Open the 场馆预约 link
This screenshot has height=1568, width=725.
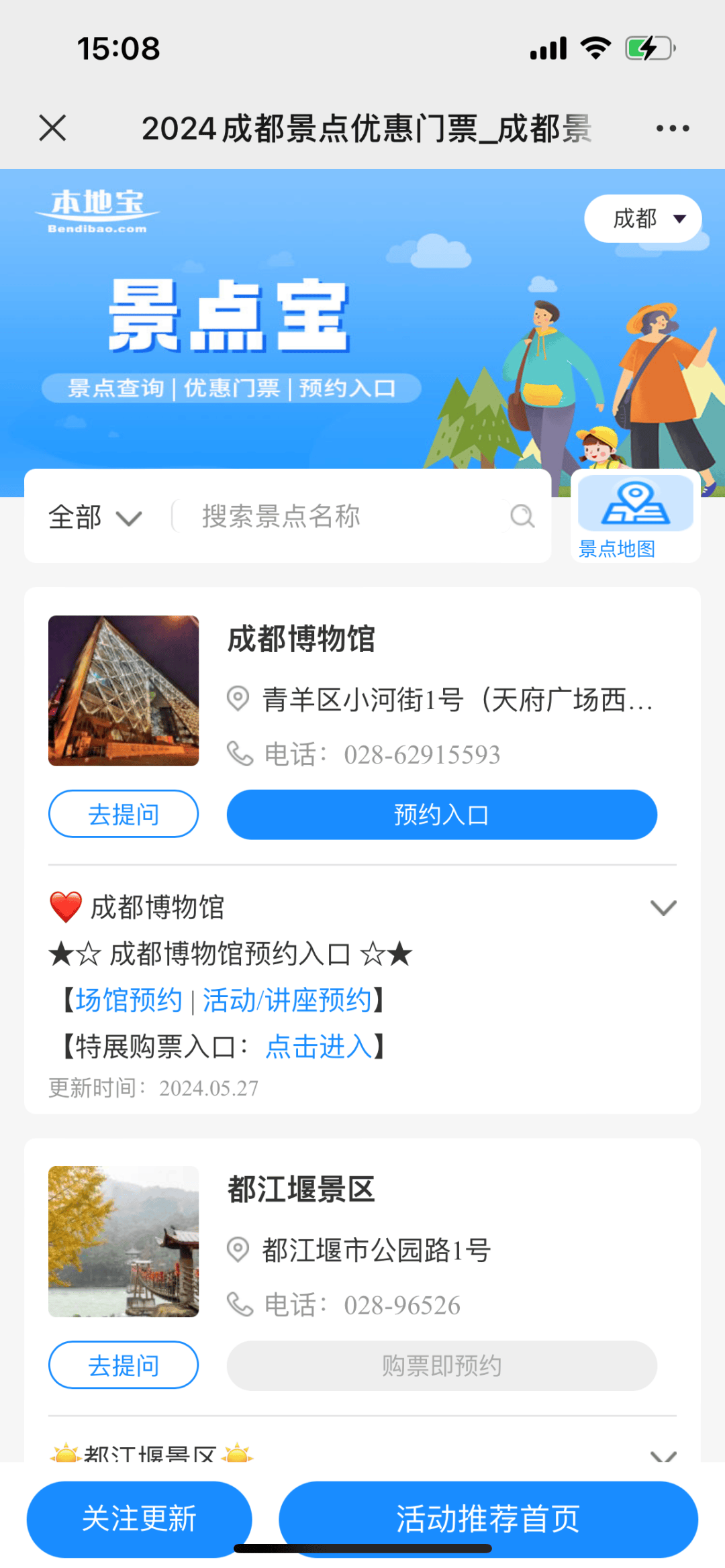click(131, 999)
